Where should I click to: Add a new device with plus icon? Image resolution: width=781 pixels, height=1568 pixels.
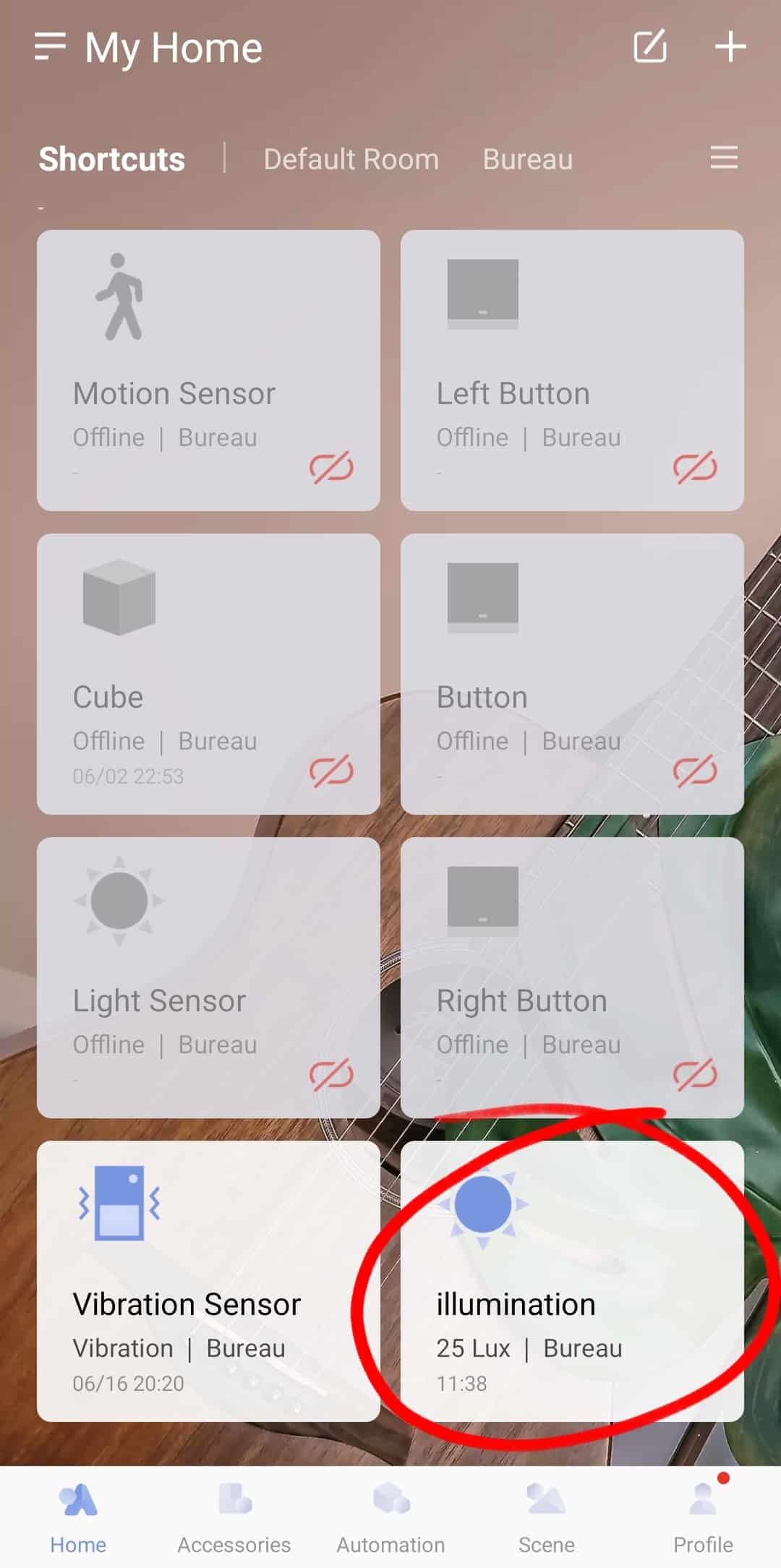(x=730, y=47)
